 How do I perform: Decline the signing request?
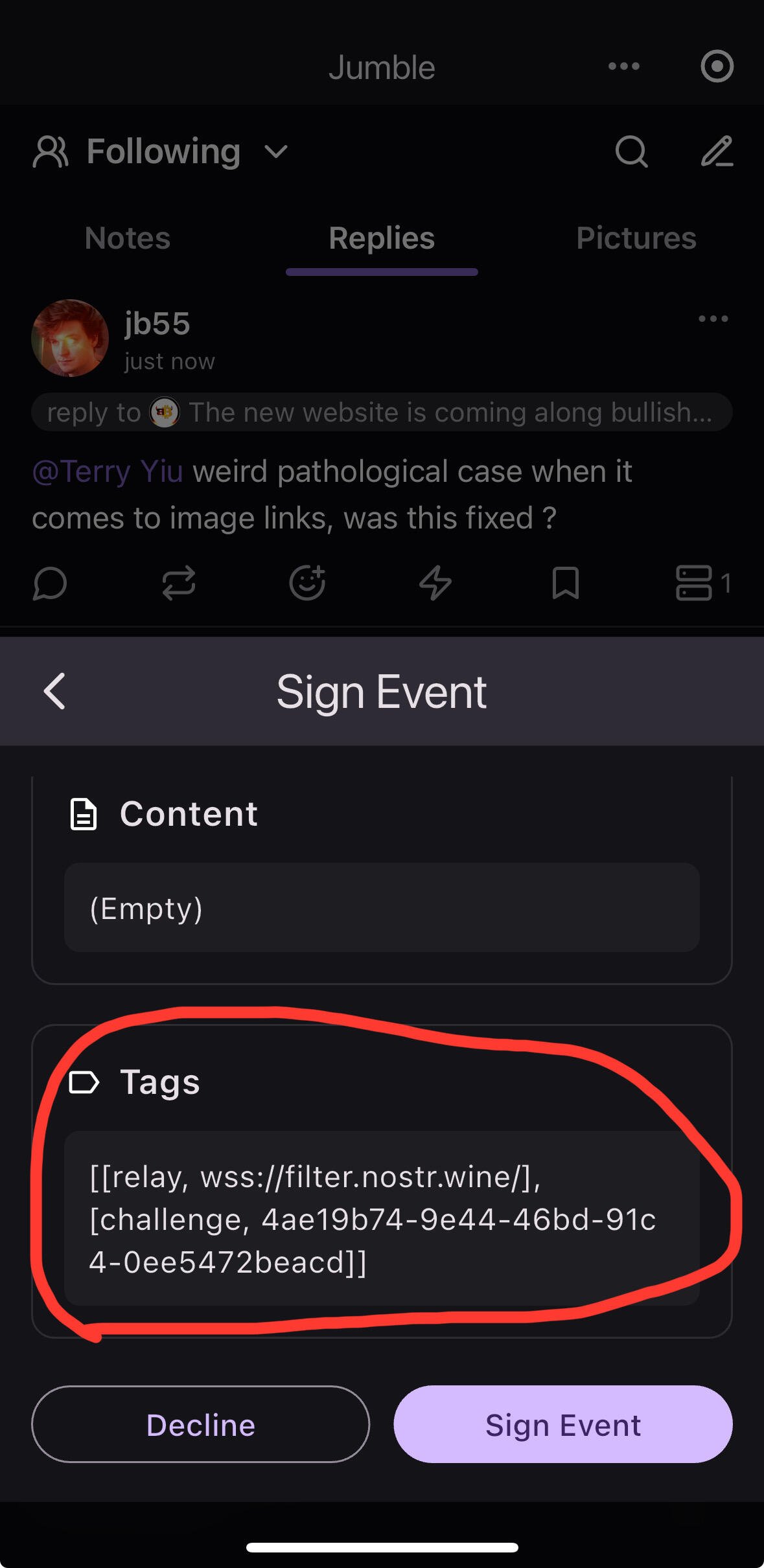(200, 1424)
